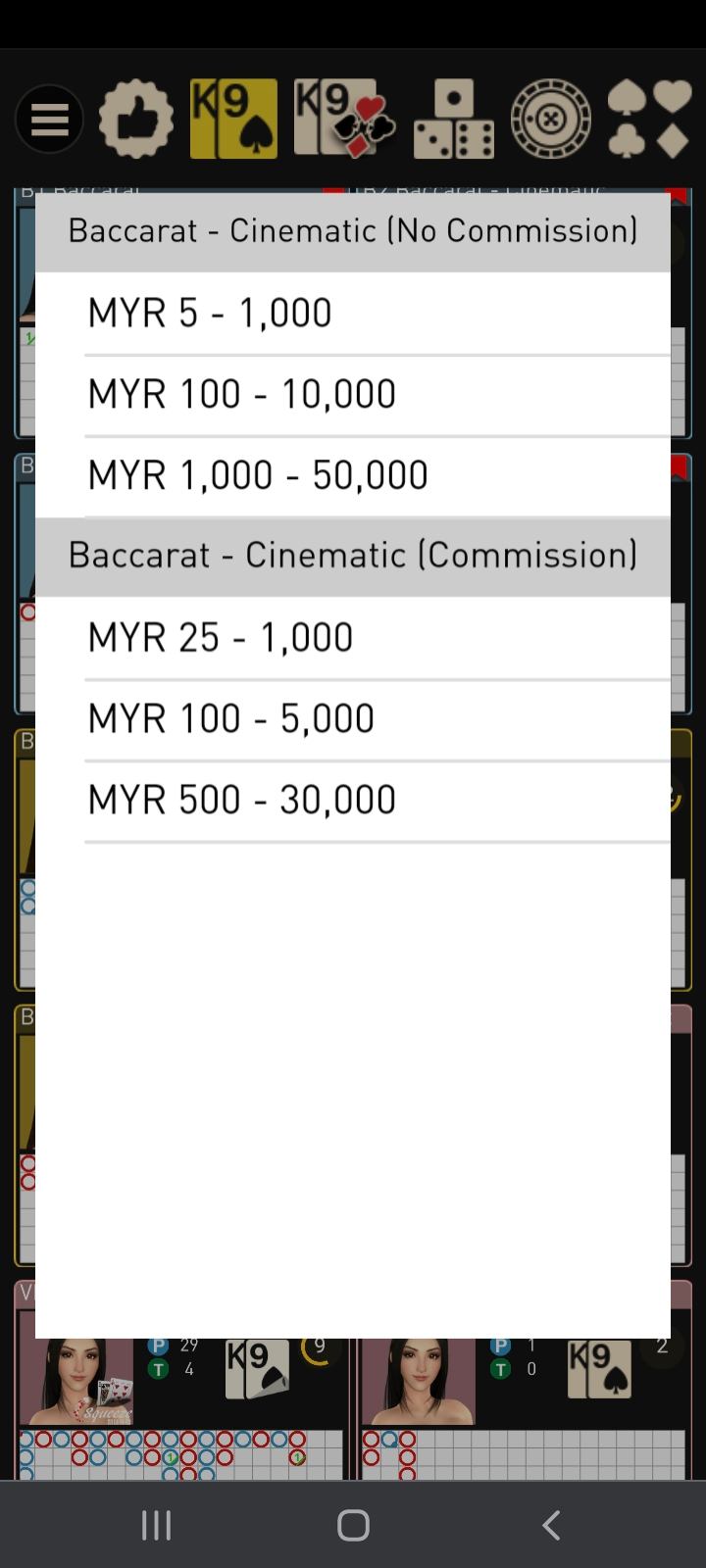
Task: Go to the home screen
Action: 353,1525
